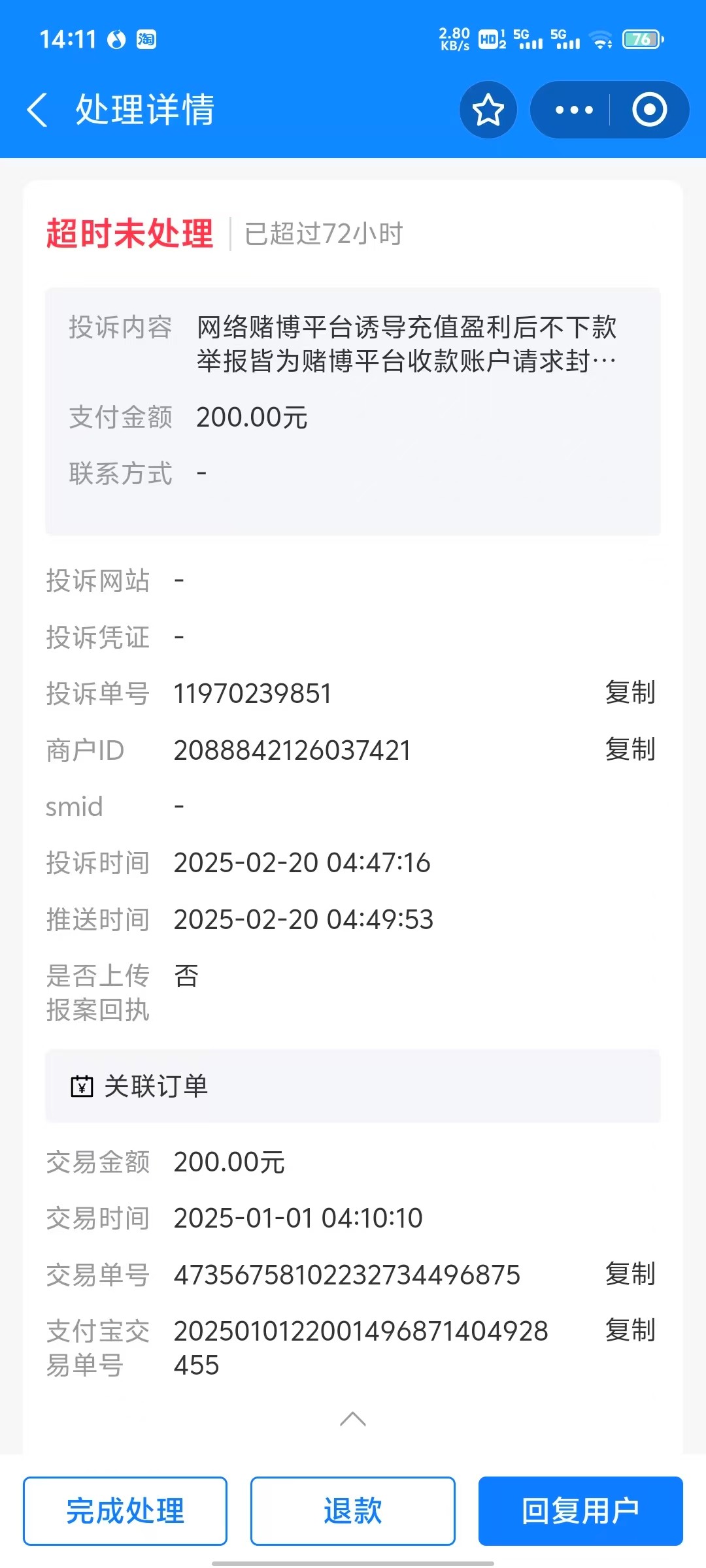706x1568 pixels.
Task: Go back from 处理详情 page
Action: pos(37,109)
